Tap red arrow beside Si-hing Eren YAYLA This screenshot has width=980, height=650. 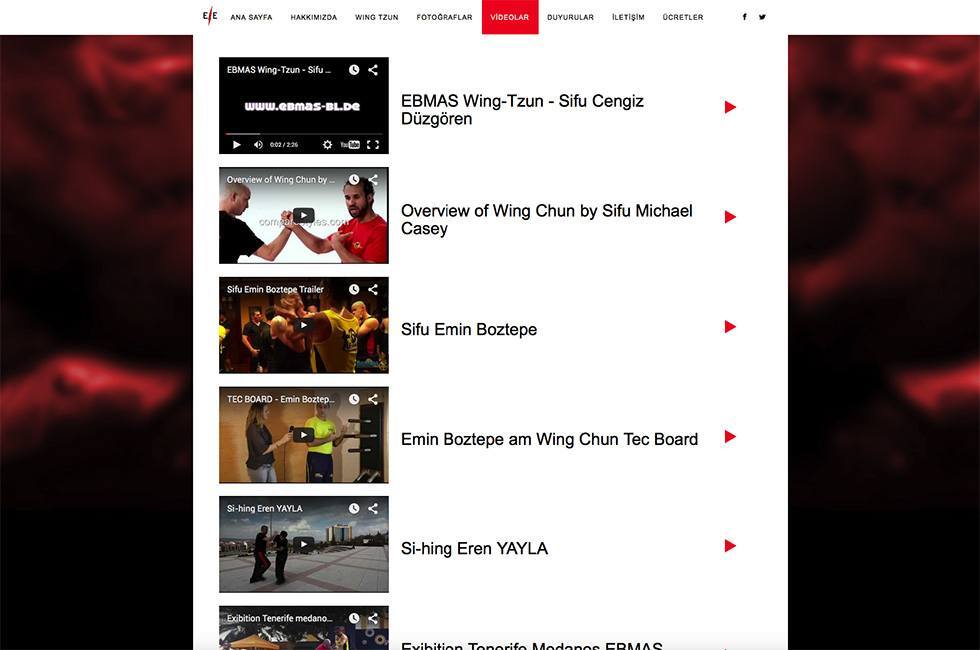pyautogui.click(x=730, y=546)
